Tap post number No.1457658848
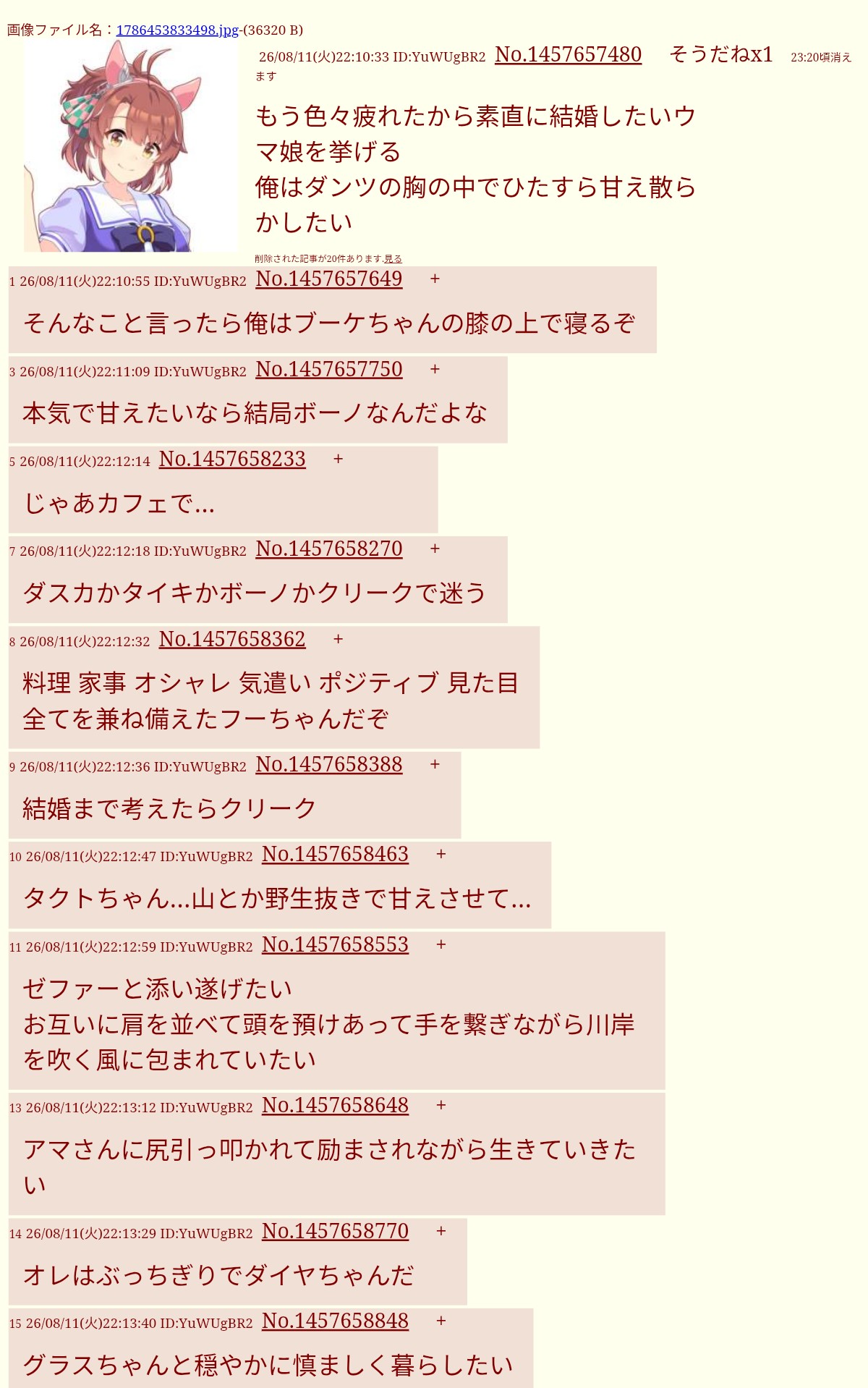The height and width of the screenshot is (1388, 868). pyautogui.click(x=335, y=1321)
